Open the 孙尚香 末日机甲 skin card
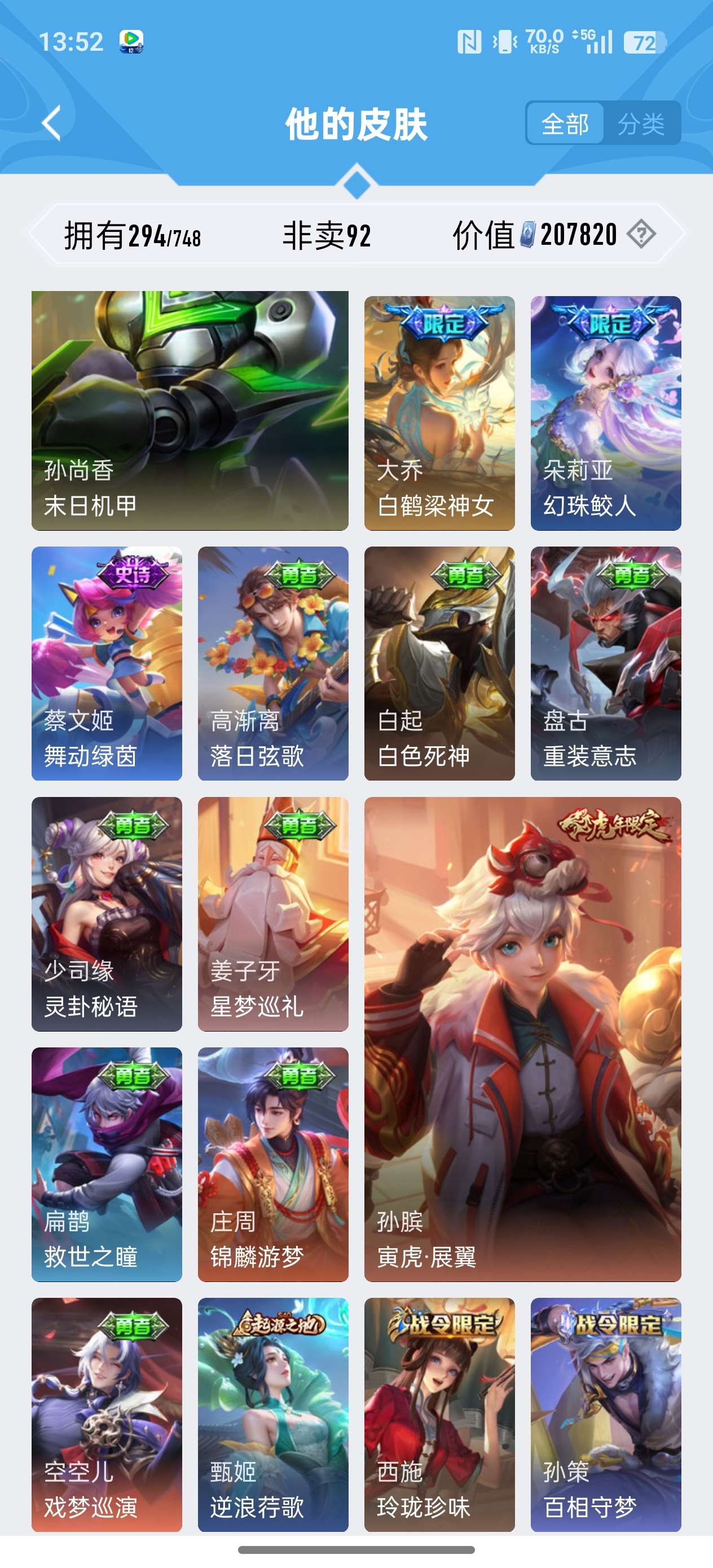 click(x=190, y=410)
